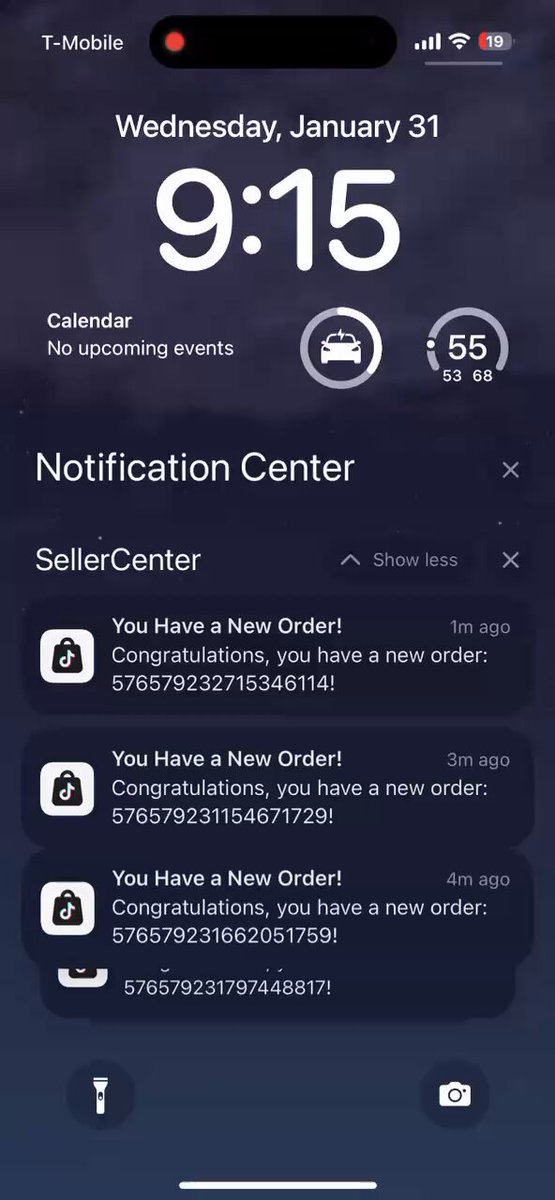
Task: Open the order notification ending in 051759
Action: (x=277, y=908)
